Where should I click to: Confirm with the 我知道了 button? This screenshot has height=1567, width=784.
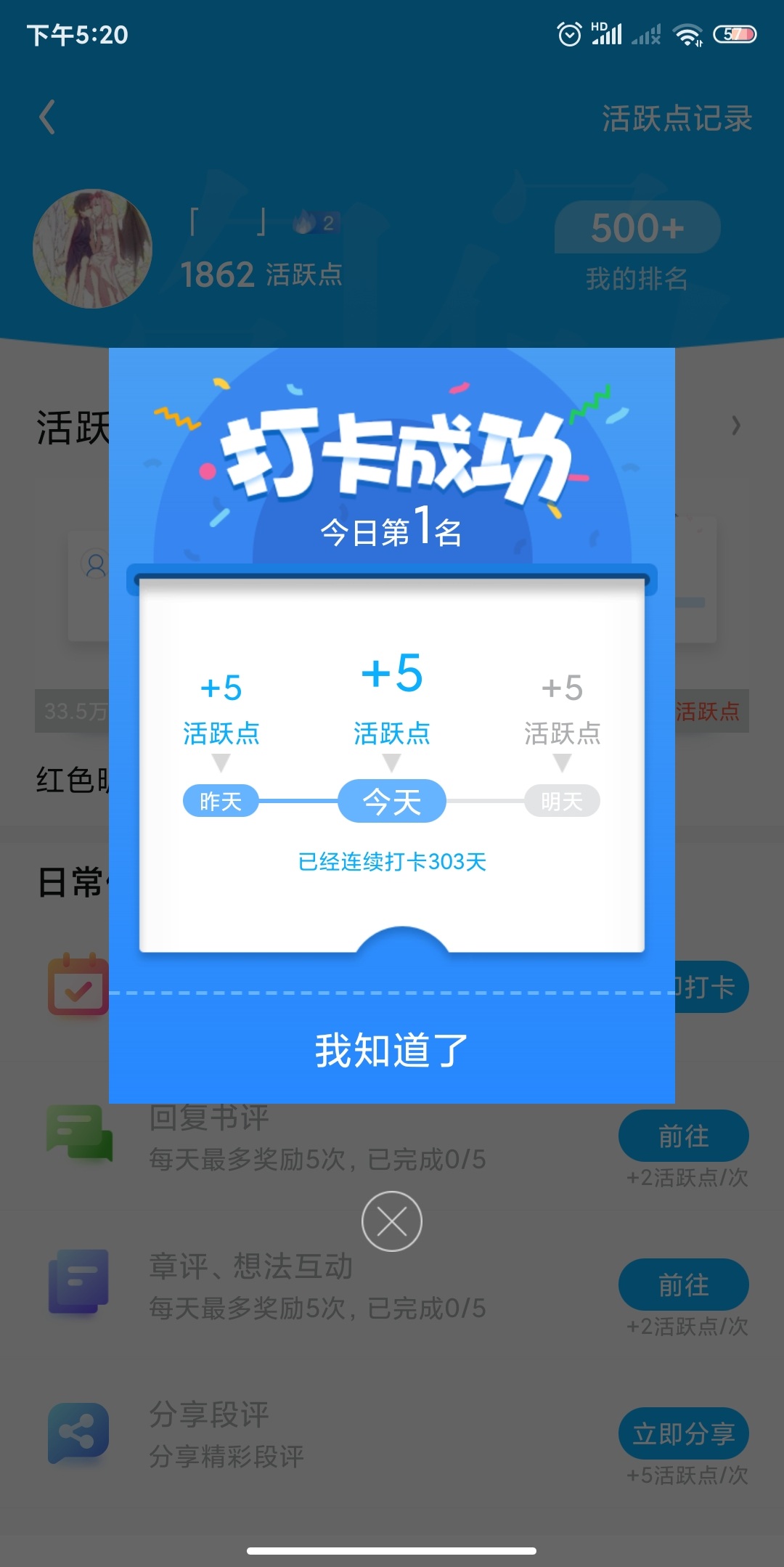click(x=391, y=1050)
